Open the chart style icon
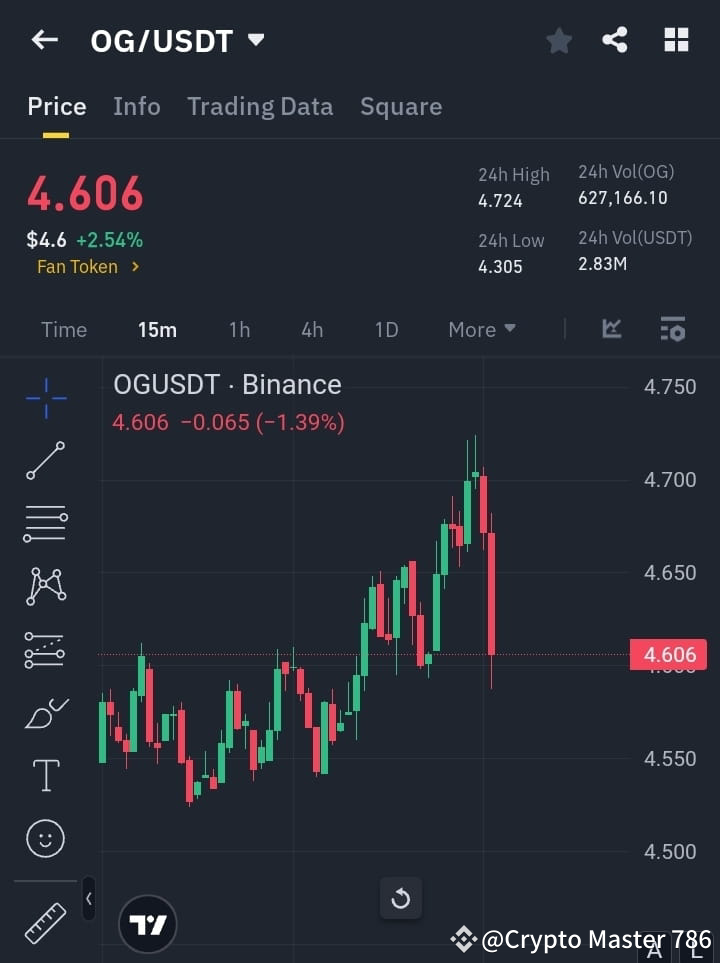The image size is (720, 963). 610,329
